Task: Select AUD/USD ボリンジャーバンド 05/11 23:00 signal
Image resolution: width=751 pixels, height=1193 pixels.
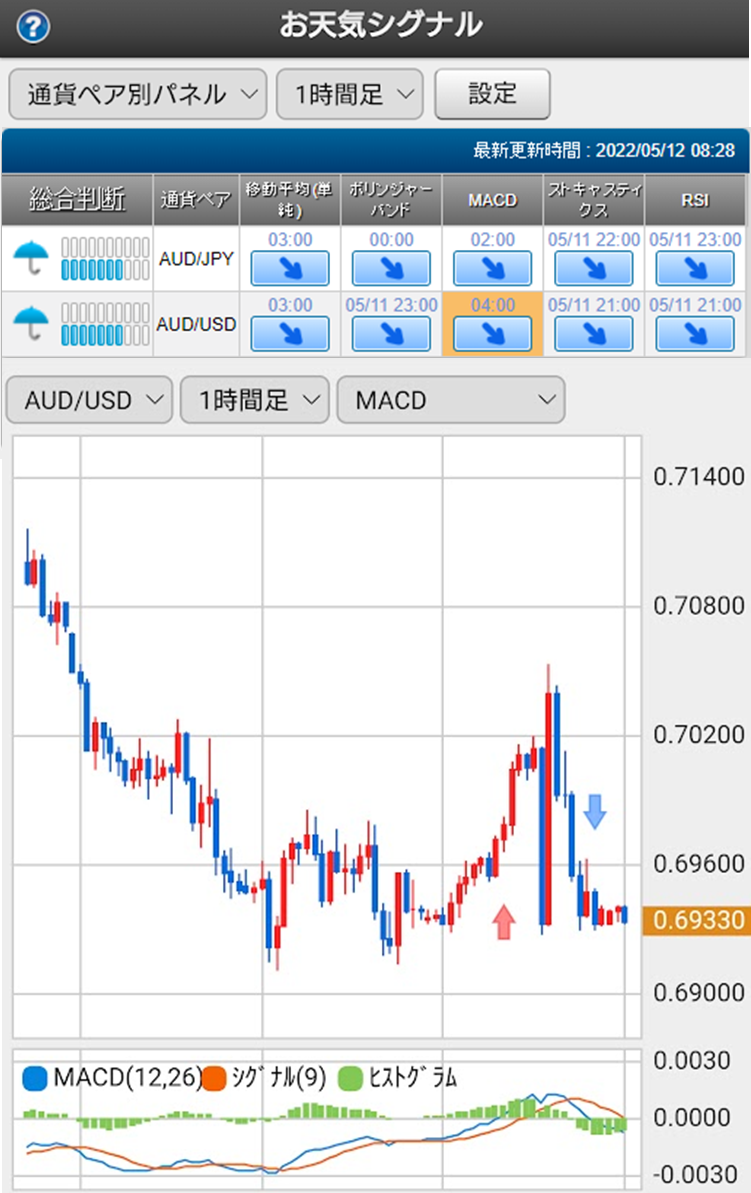Action: click(391, 333)
